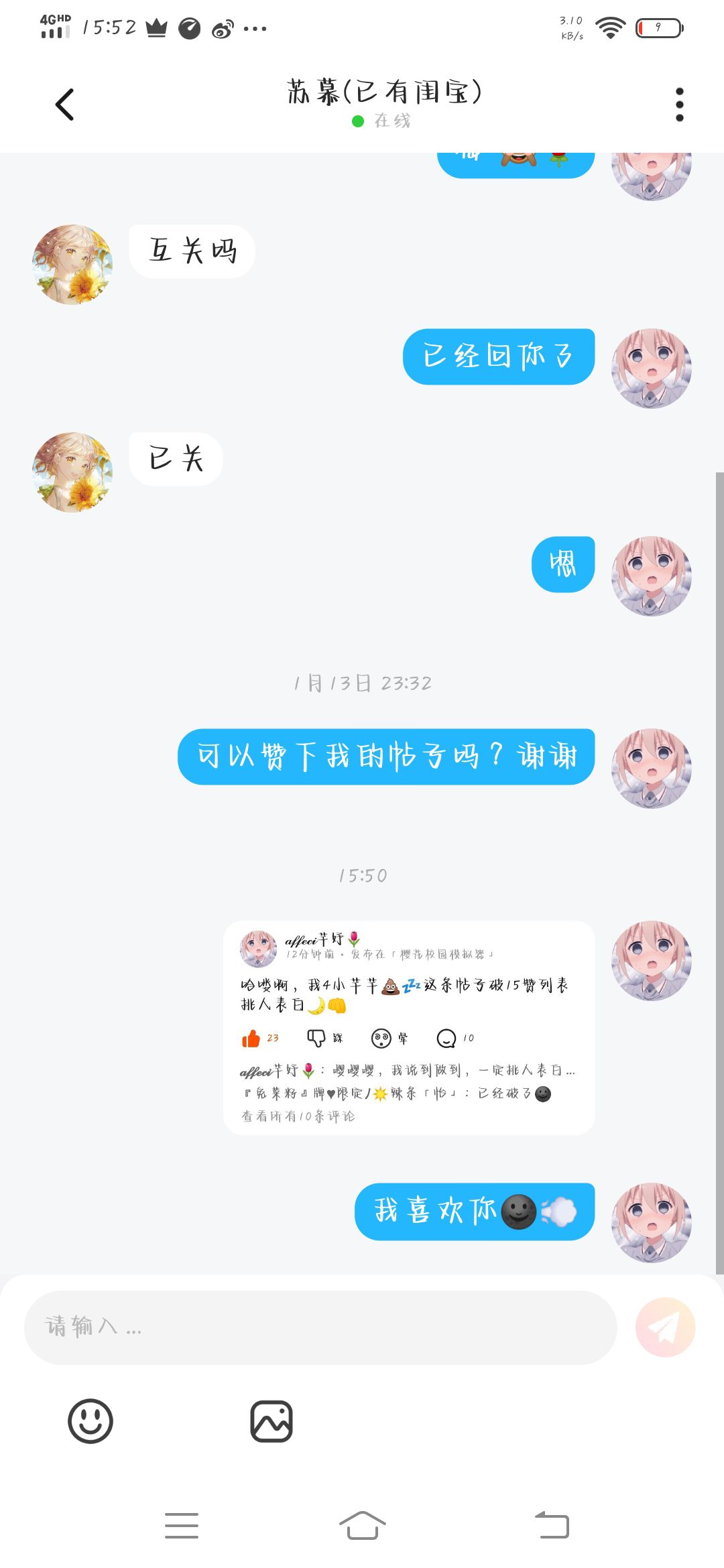Open the shared affeci芊妤 post card
This screenshot has height=1568, width=724.
409,1027
